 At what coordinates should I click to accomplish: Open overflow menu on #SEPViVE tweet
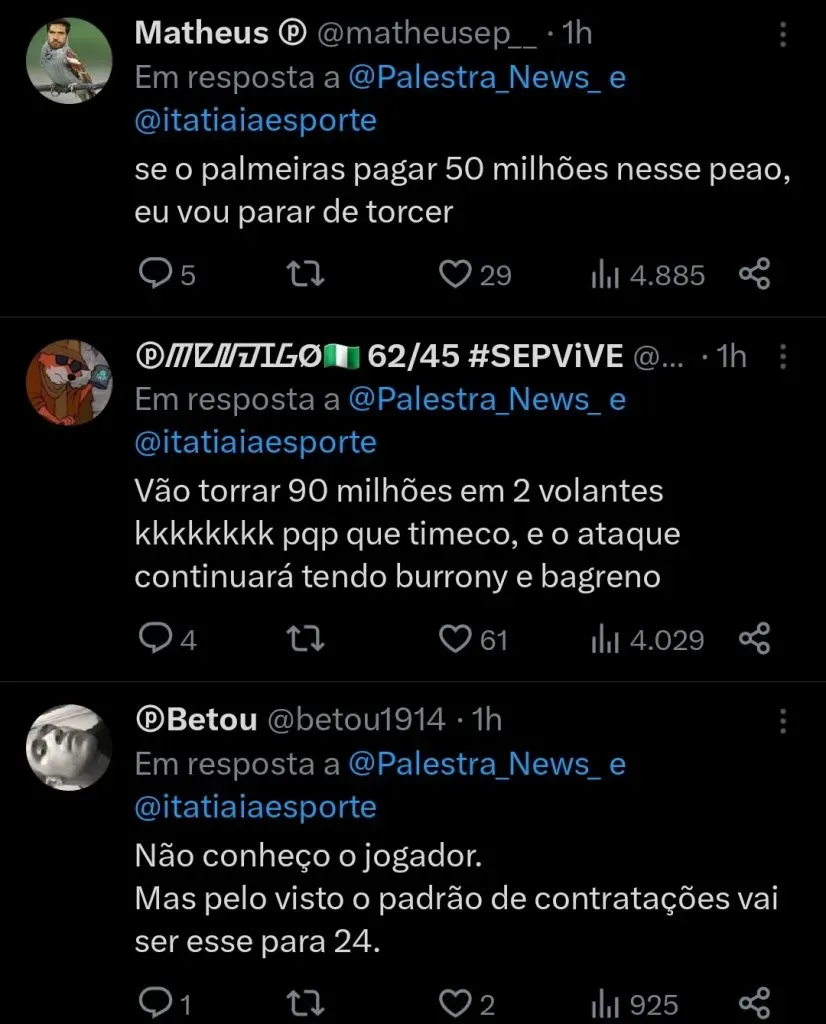point(783,356)
